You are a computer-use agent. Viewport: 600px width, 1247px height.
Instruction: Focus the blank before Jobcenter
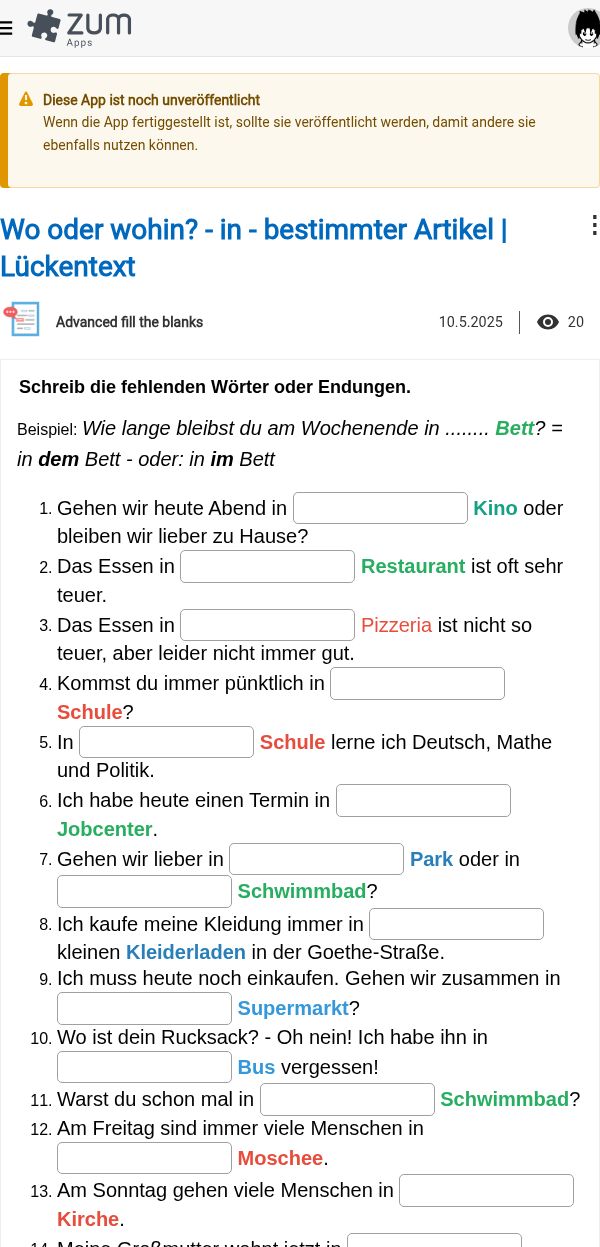coord(423,800)
